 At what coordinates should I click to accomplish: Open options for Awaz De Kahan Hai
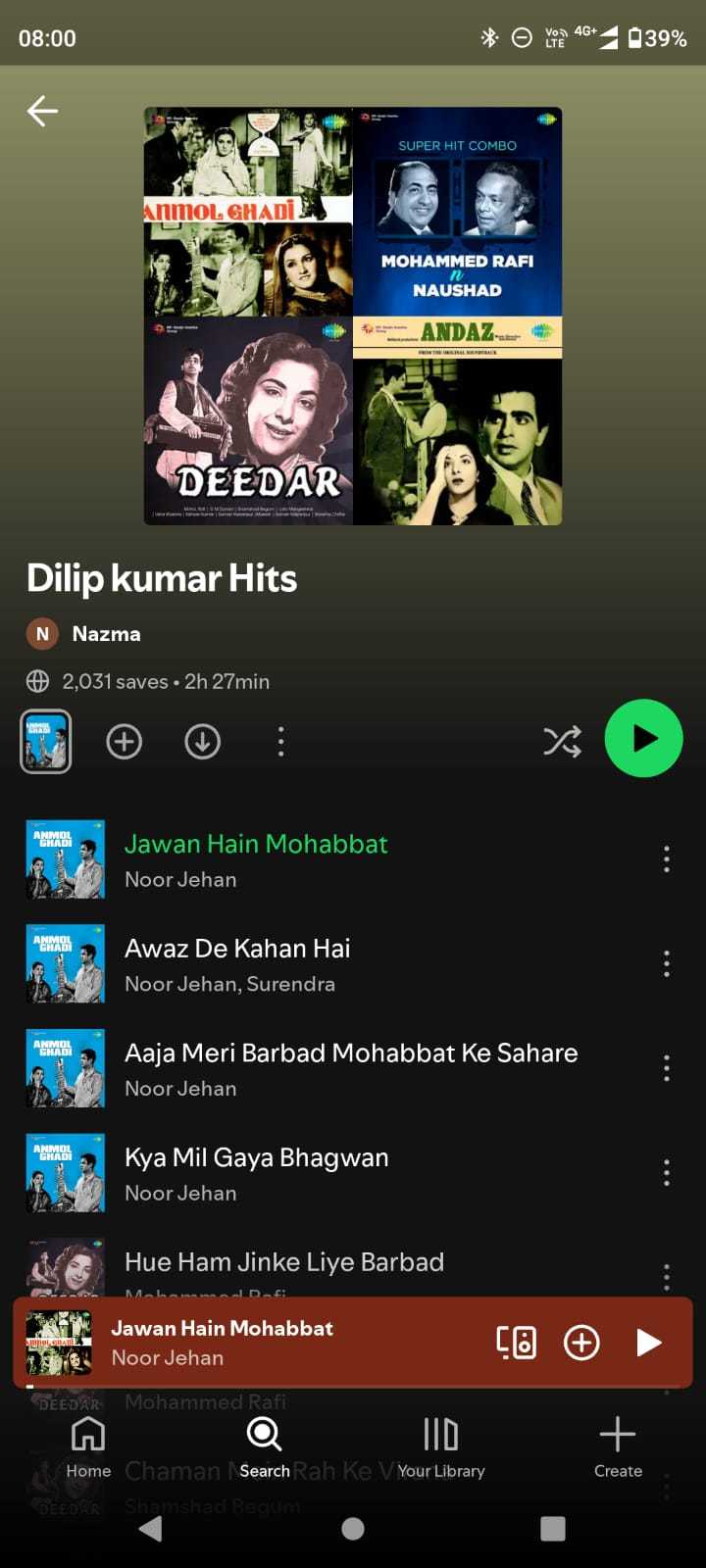(x=667, y=963)
